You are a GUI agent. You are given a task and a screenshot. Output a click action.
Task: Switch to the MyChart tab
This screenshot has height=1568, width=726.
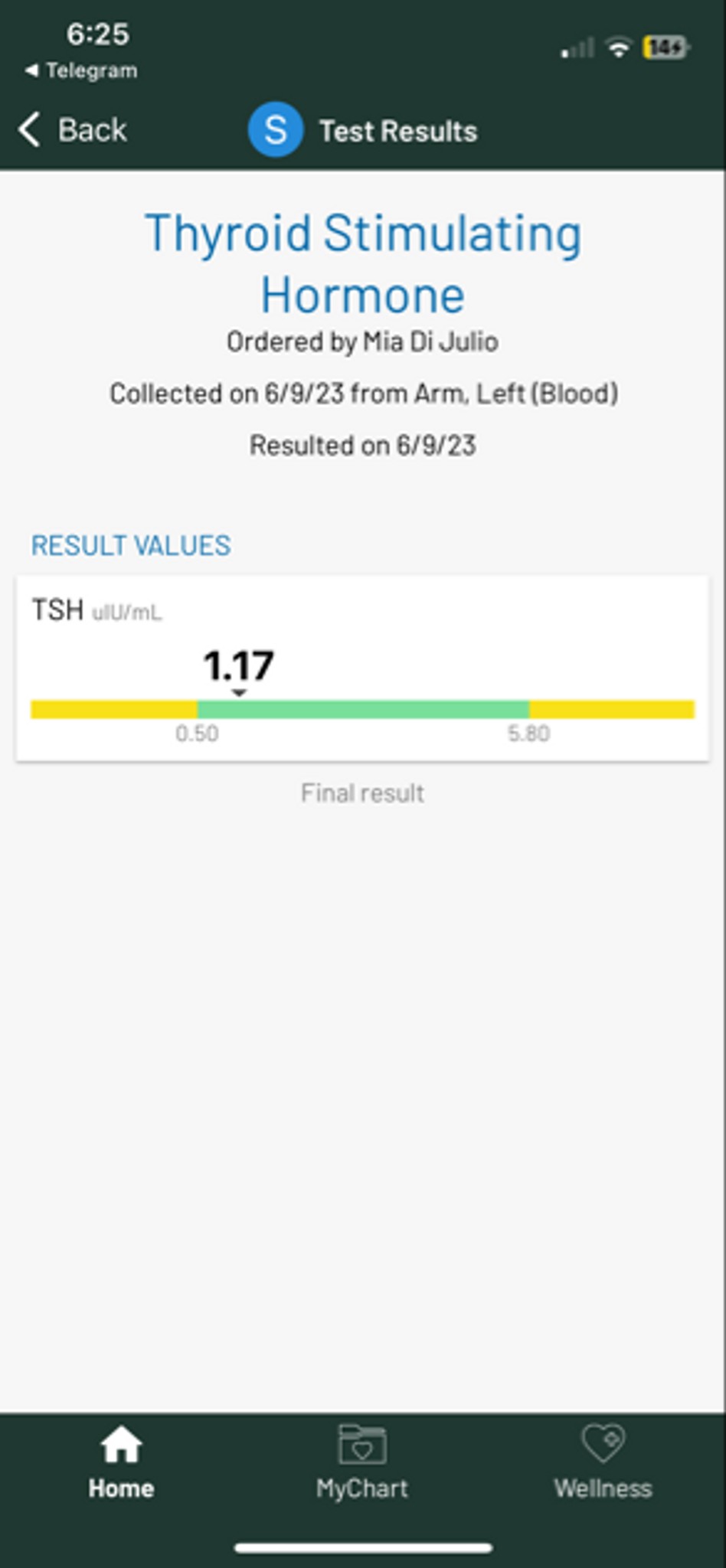coord(362,1462)
